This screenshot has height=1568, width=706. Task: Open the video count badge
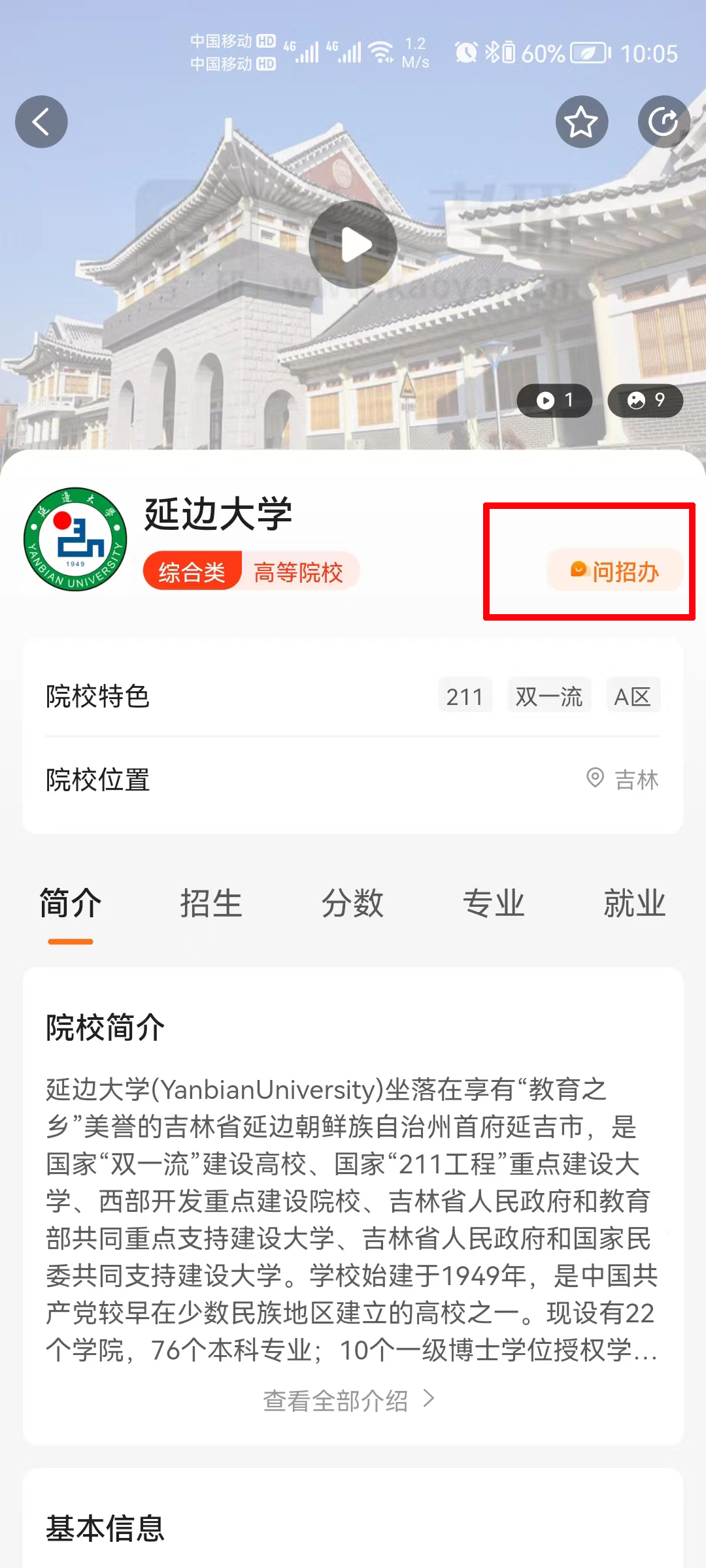point(554,400)
